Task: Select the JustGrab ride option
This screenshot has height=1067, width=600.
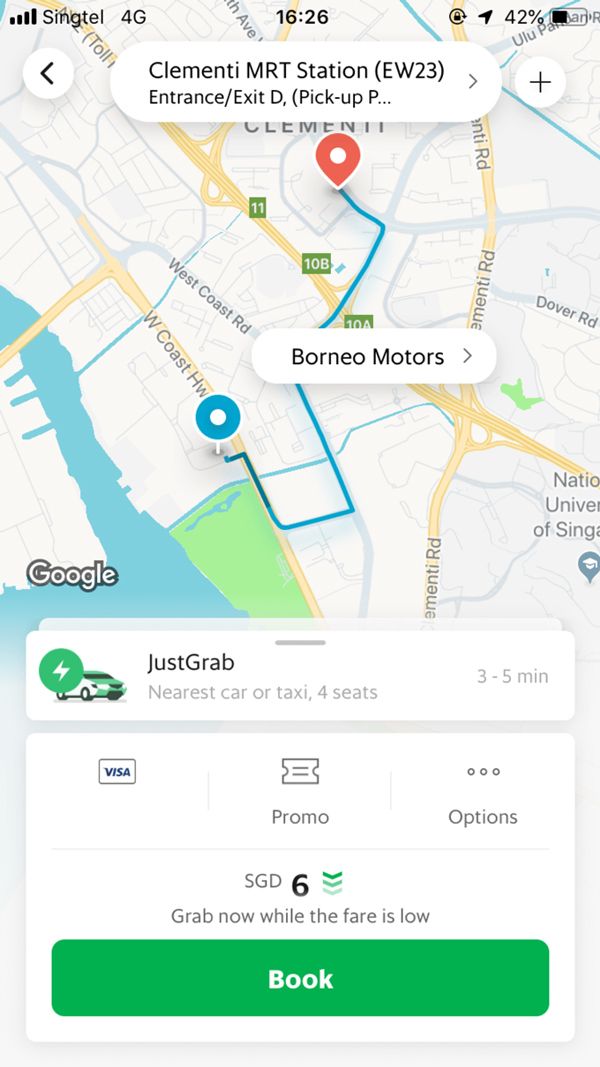Action: click(300, 676)
